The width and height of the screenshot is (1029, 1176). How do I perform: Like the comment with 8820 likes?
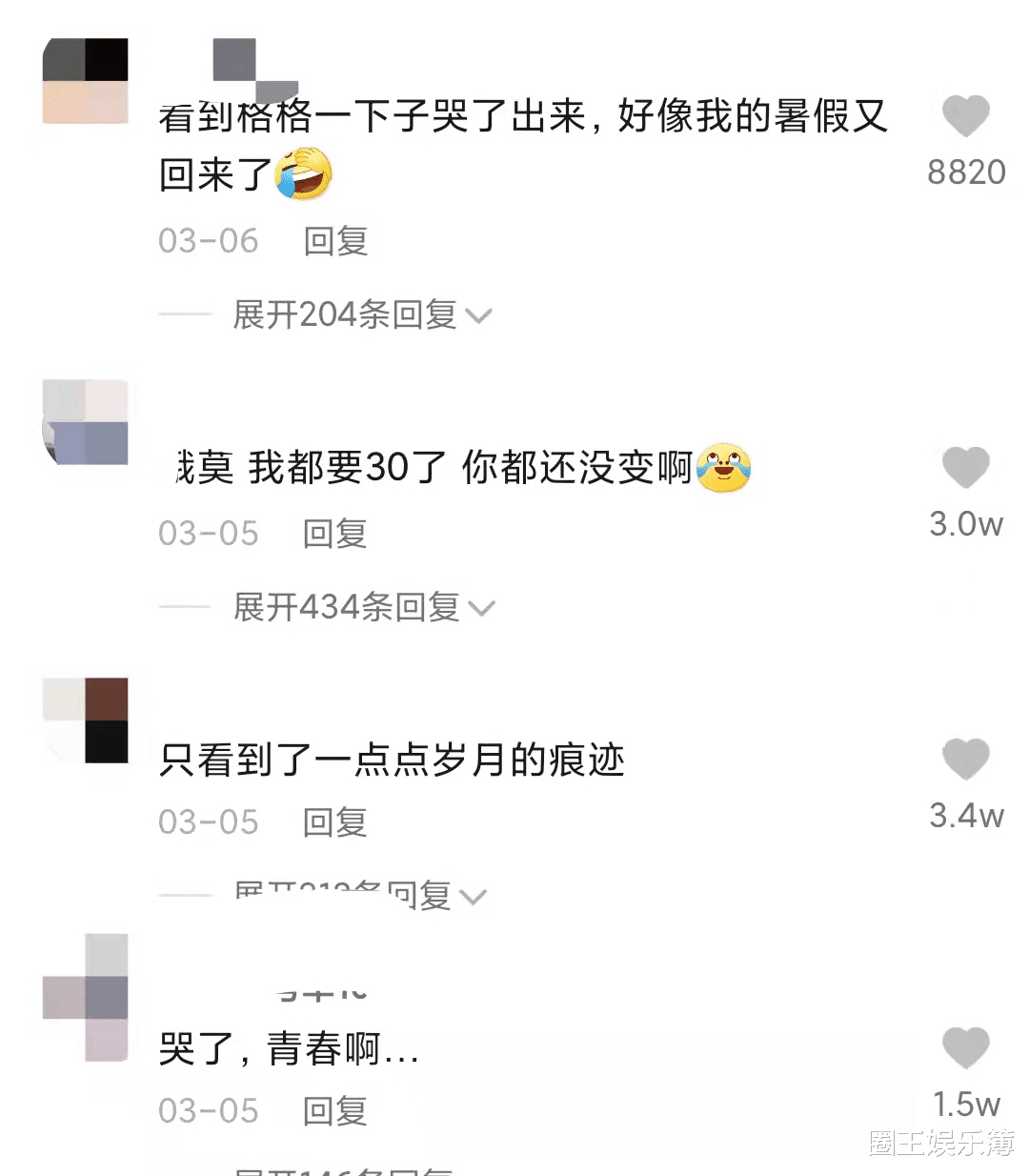coord(965,113)
